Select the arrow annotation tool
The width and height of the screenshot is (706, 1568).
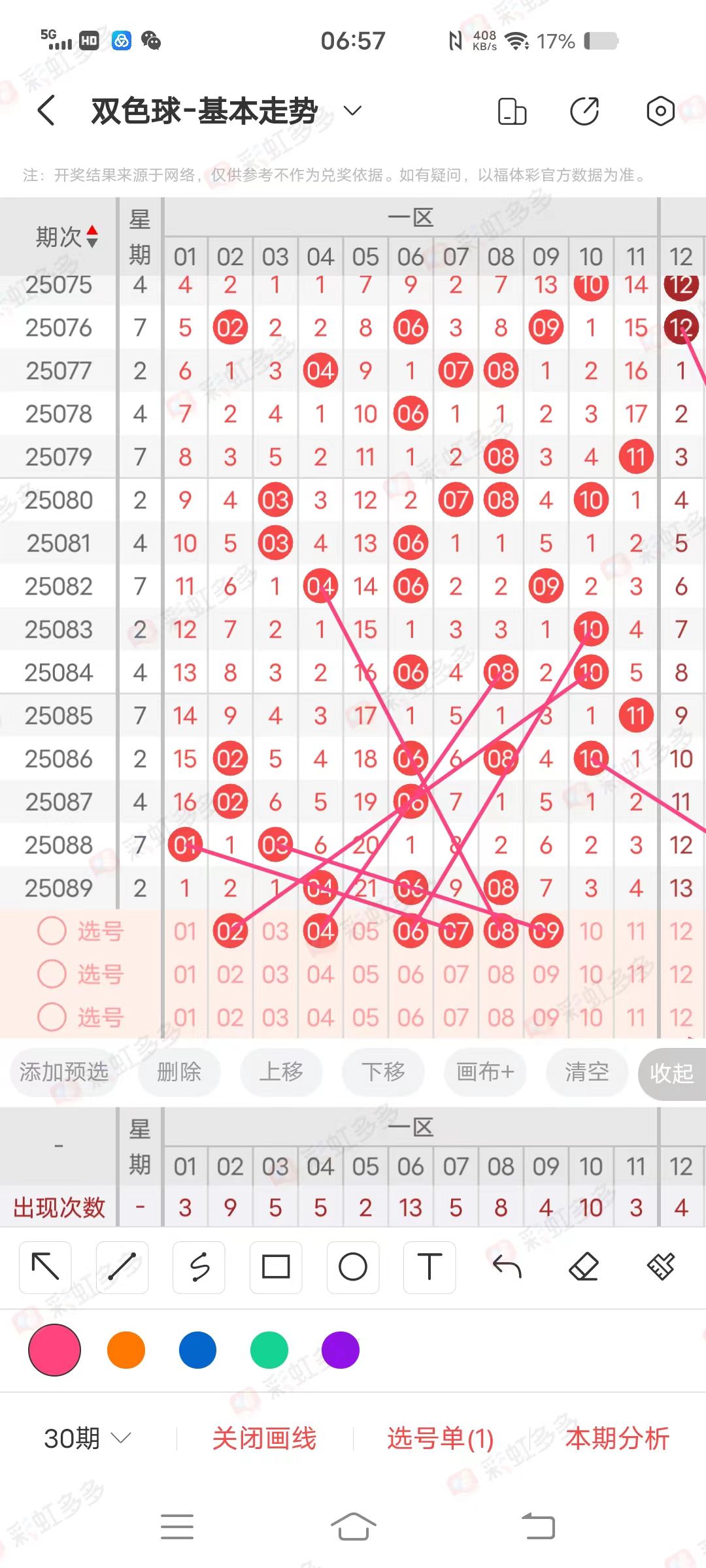[x=44, y=1266]
